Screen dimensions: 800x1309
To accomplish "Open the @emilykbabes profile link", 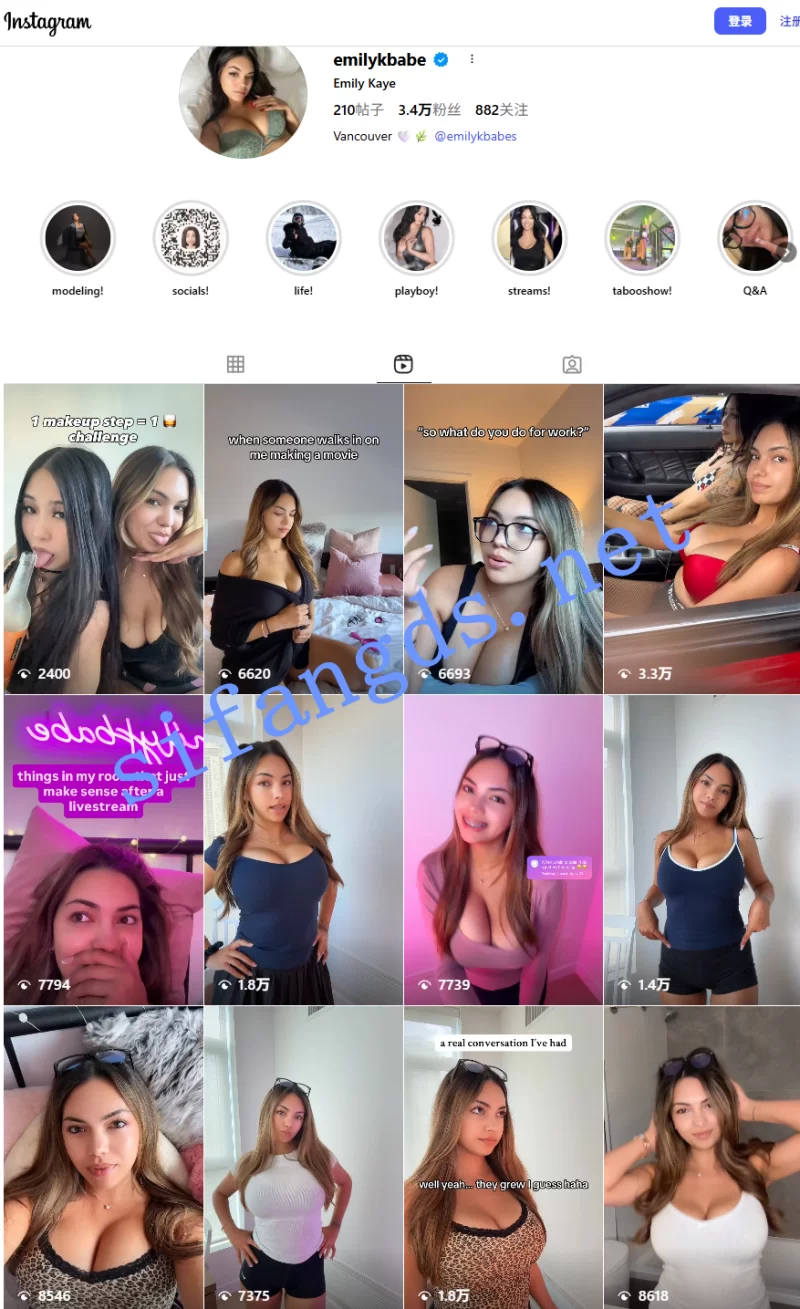I will point(475,136).
